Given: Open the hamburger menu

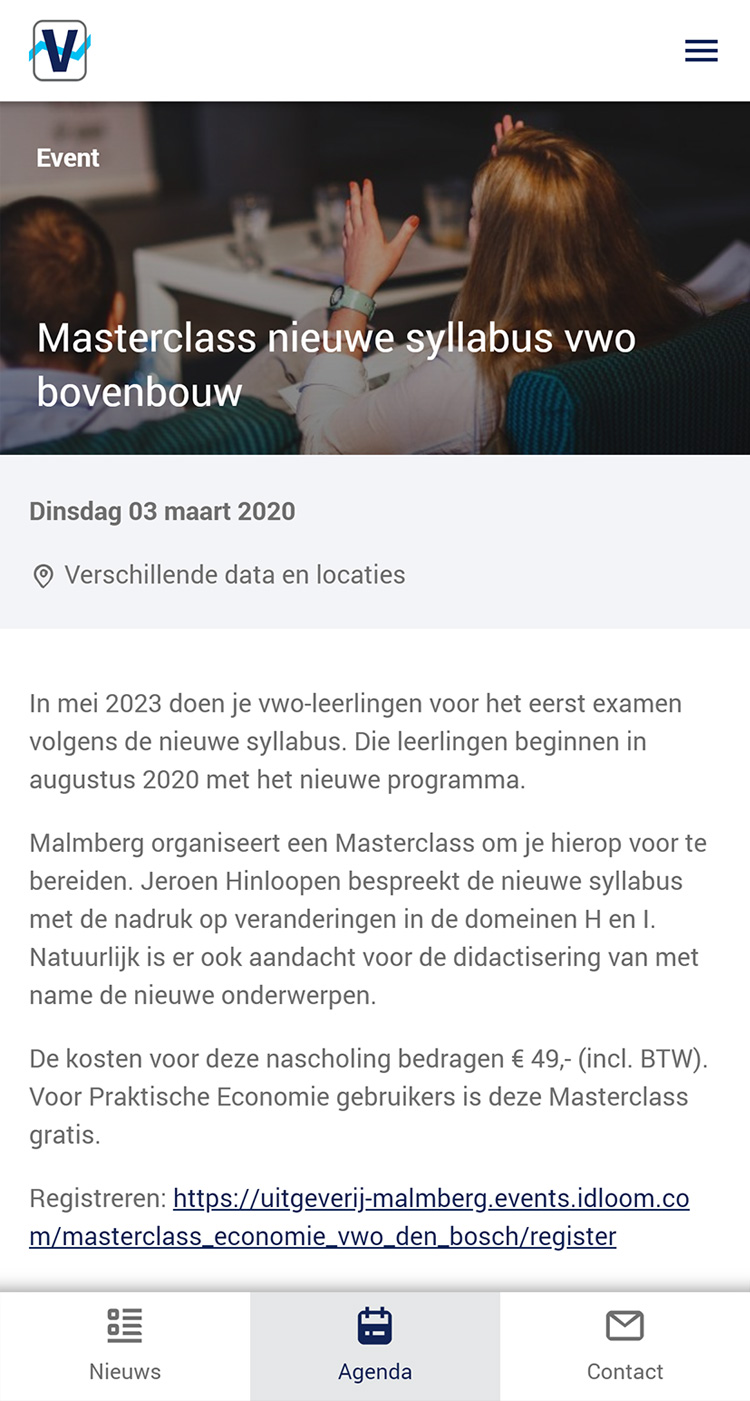Looking at the screenshot, I should (701, 51).
